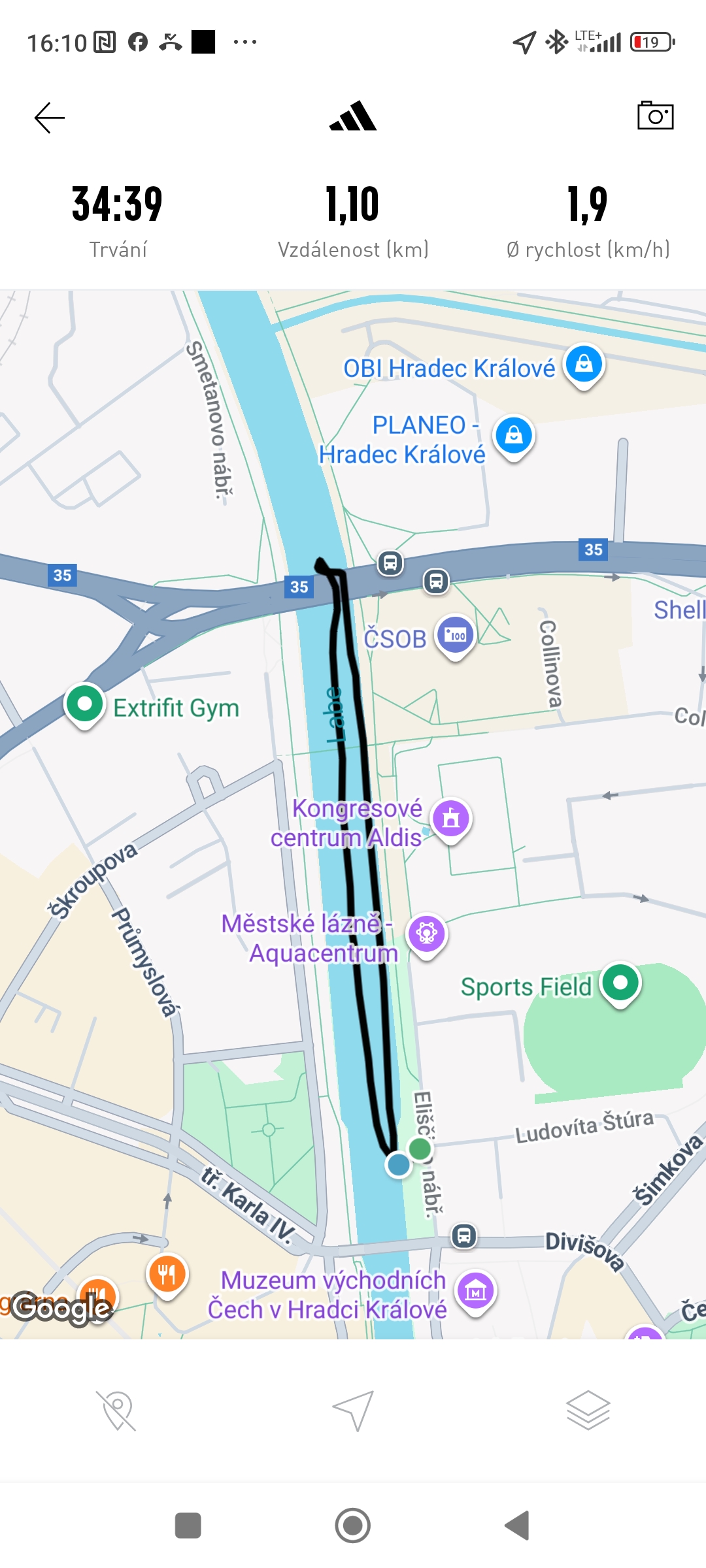Viewport: 706px width, 1568px height.
Task: Open the map layers options
Action: (x=588, y=1411)
